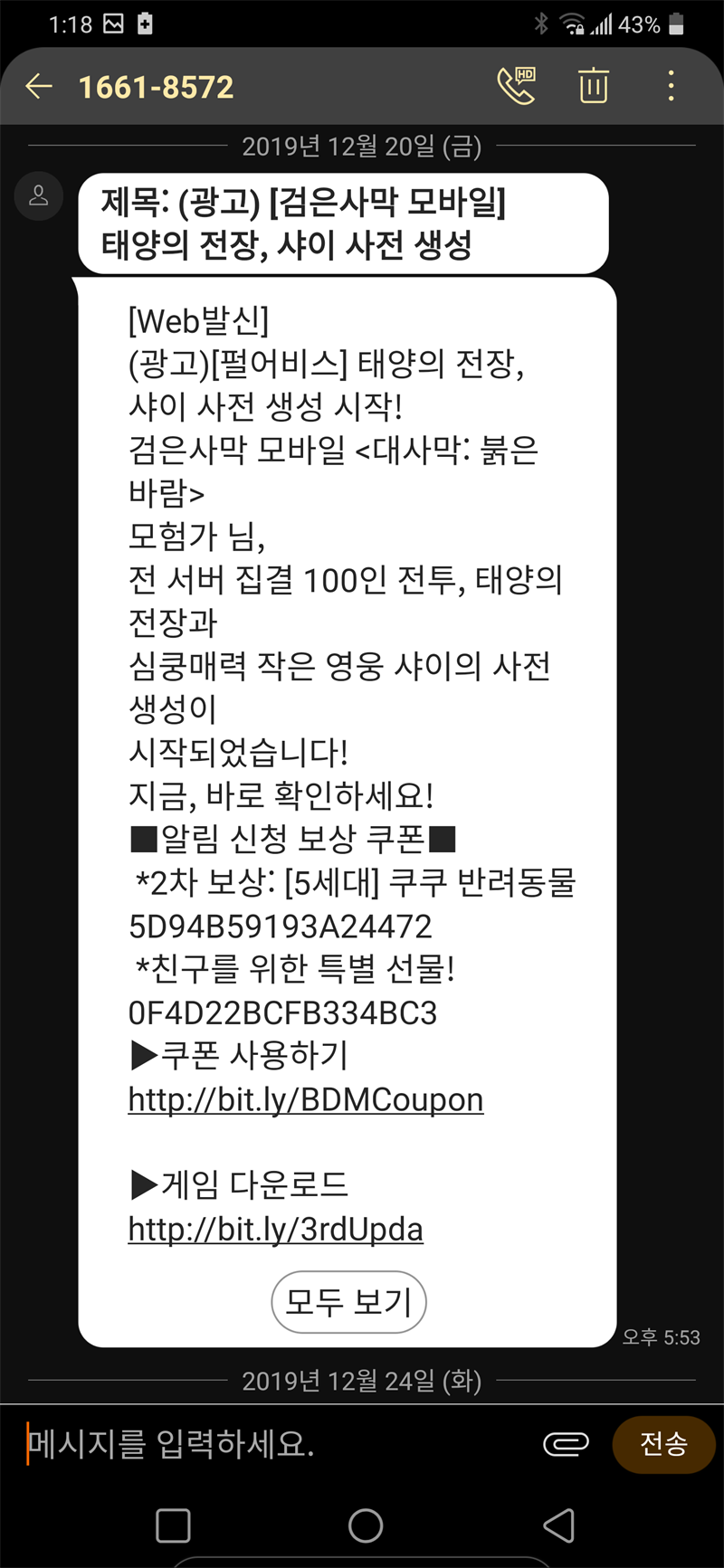Open the bit.ly/3rdUpda download link
Image resolution: width=724 pixels, height=1568 pixels.
pos(276,1229)
